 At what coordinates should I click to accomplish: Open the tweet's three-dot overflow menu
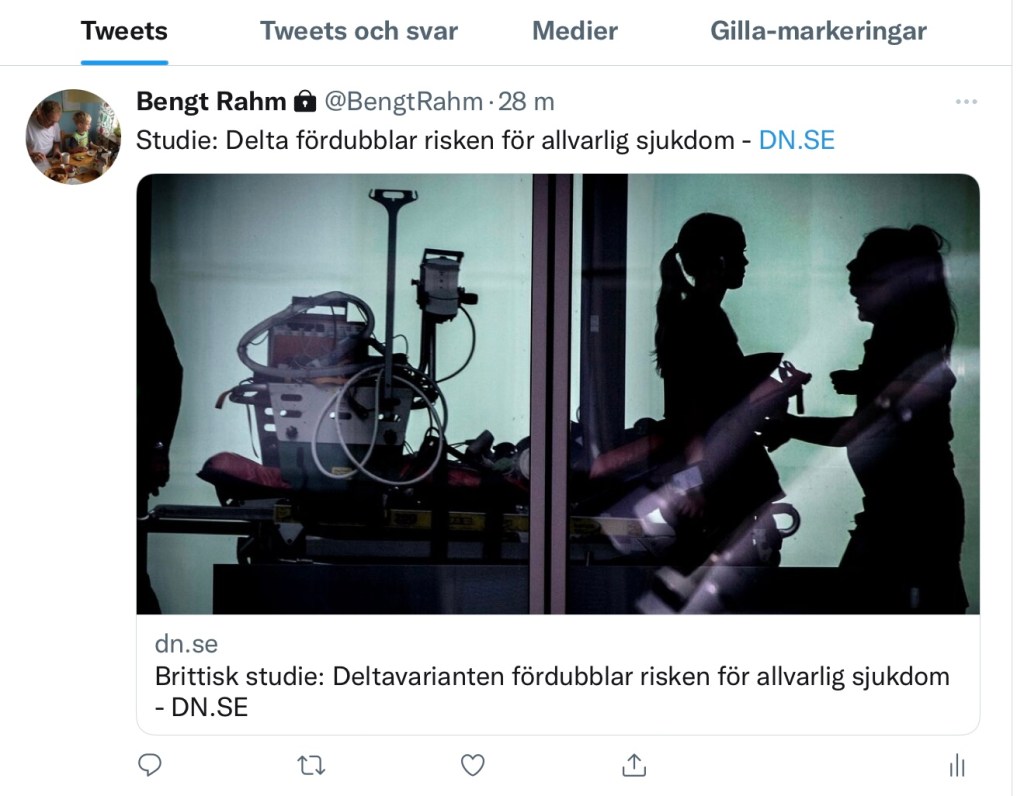point(965,102)
